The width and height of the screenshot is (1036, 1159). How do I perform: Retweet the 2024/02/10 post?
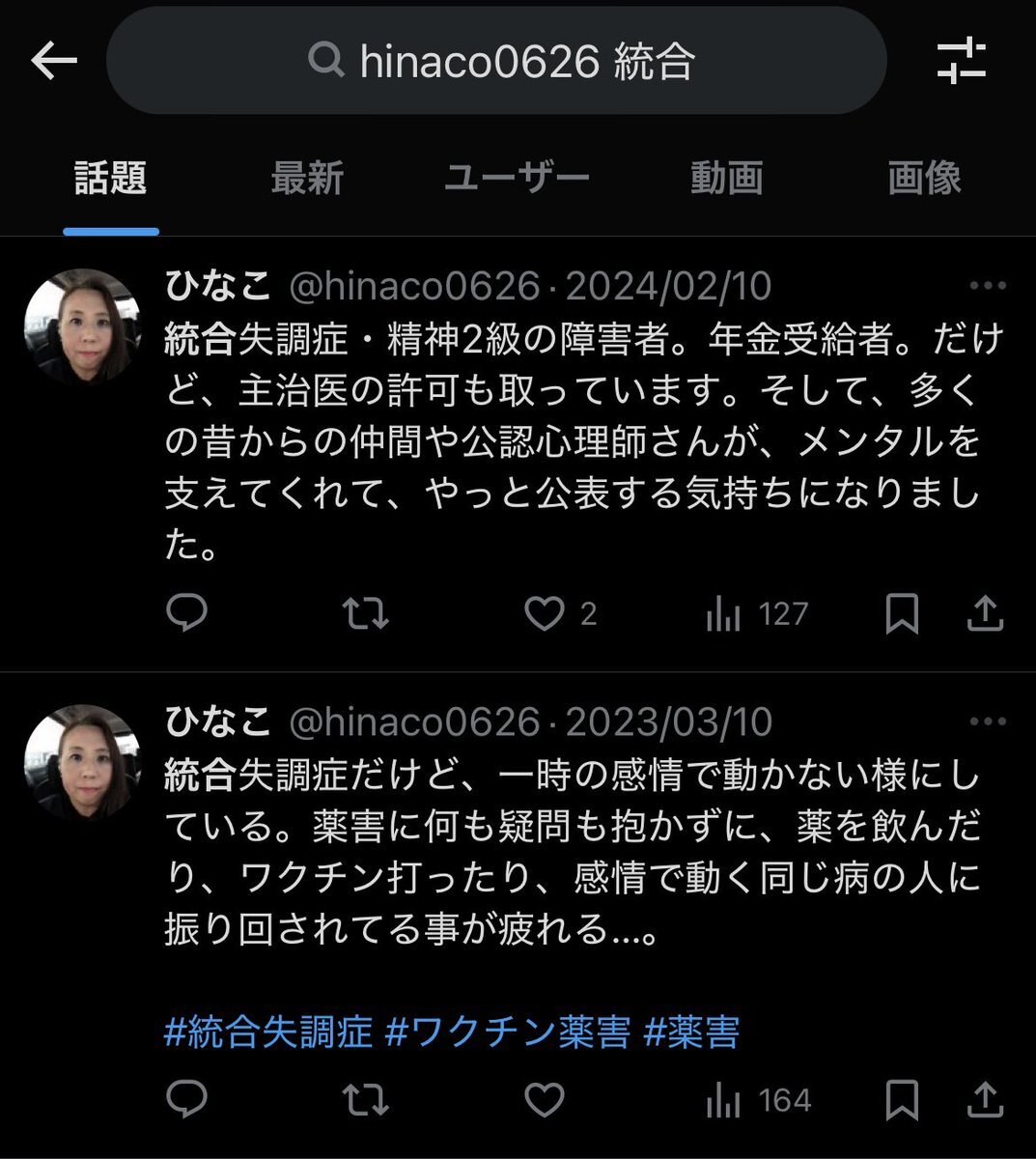[x=365, y=612]
